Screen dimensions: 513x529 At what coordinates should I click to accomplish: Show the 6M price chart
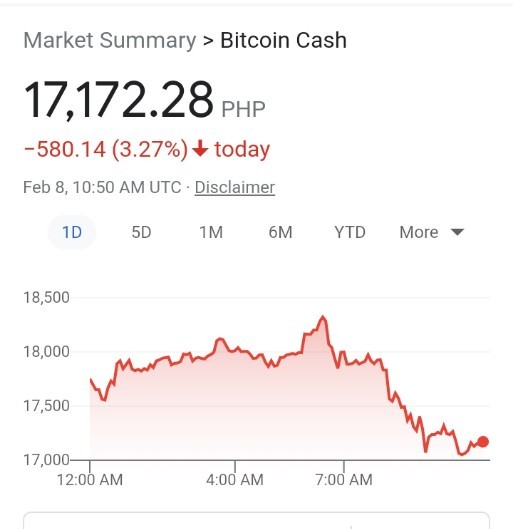(280, 232)
